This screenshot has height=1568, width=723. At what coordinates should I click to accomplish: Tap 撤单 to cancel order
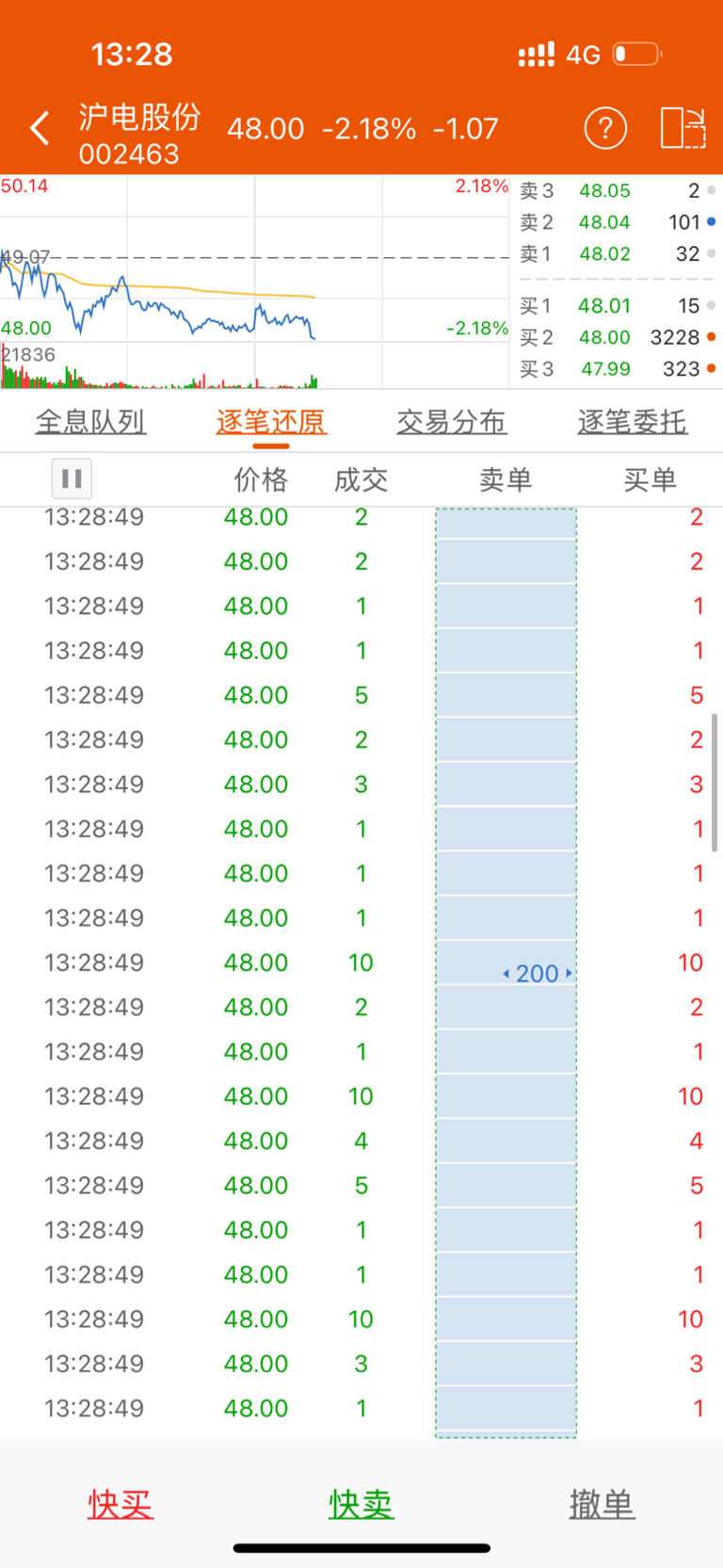pyautogui.click(x=602, y=1504)
